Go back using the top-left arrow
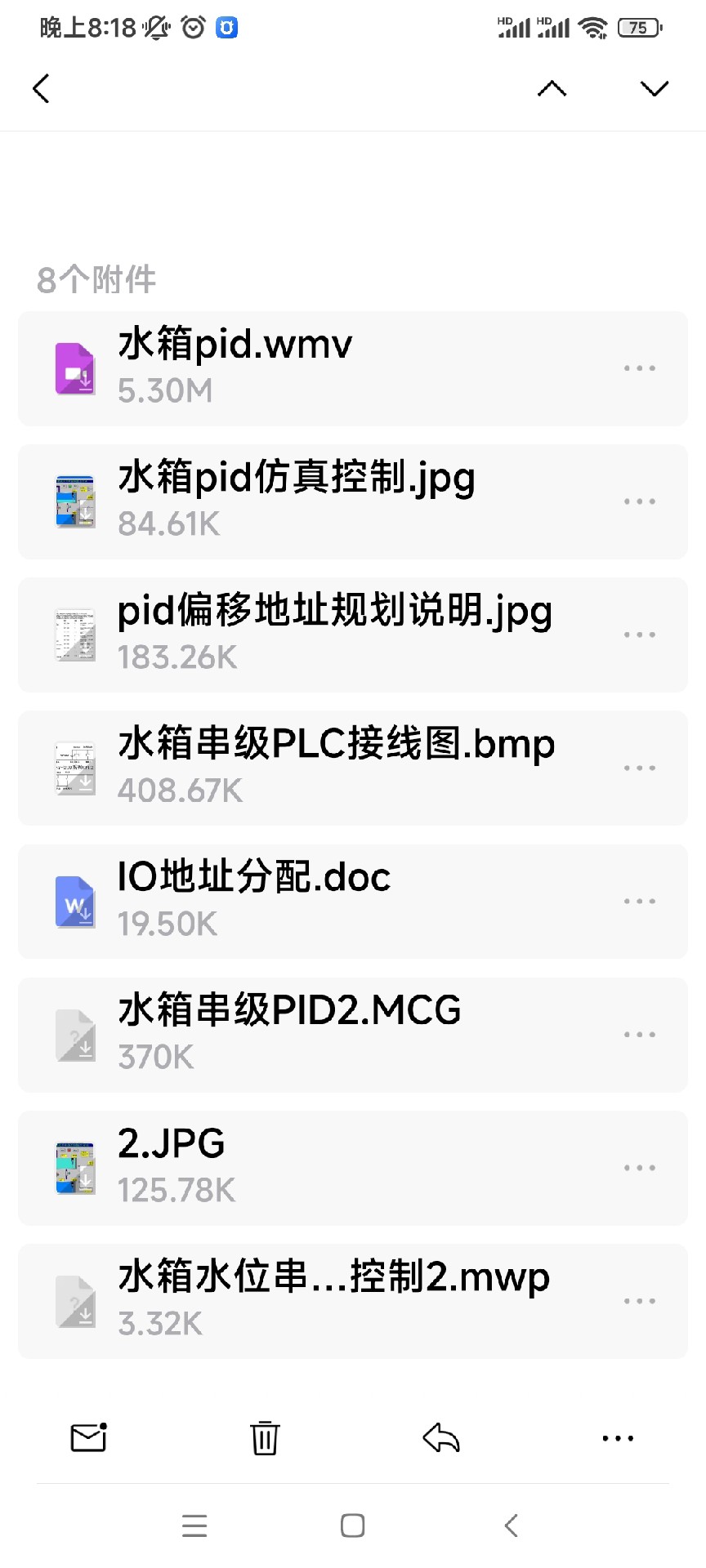The width and height of the screenshot is (706, 1568). pos(42,88)
